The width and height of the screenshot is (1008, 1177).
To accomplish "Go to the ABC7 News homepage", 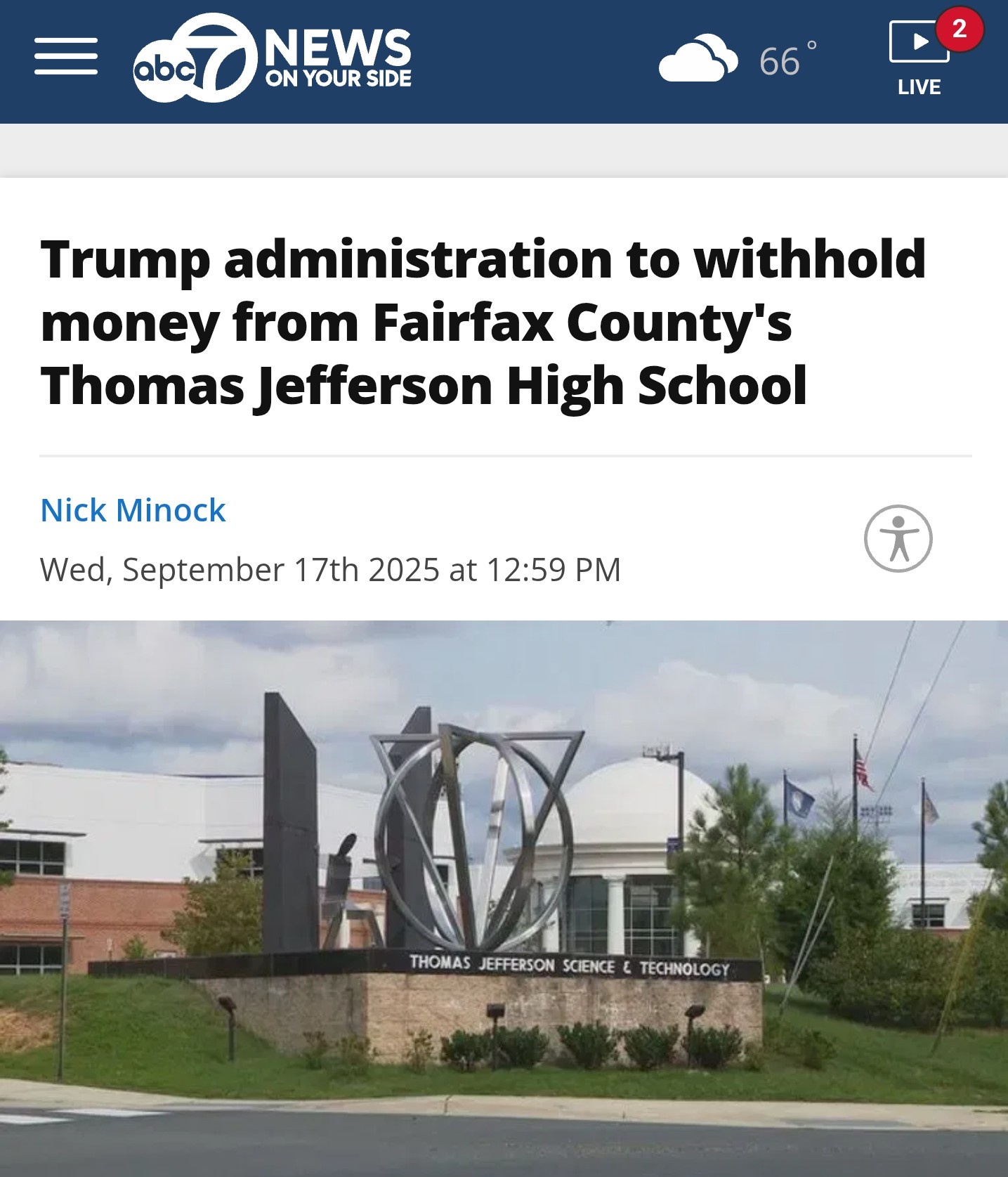I will click(x=273, y=58).
